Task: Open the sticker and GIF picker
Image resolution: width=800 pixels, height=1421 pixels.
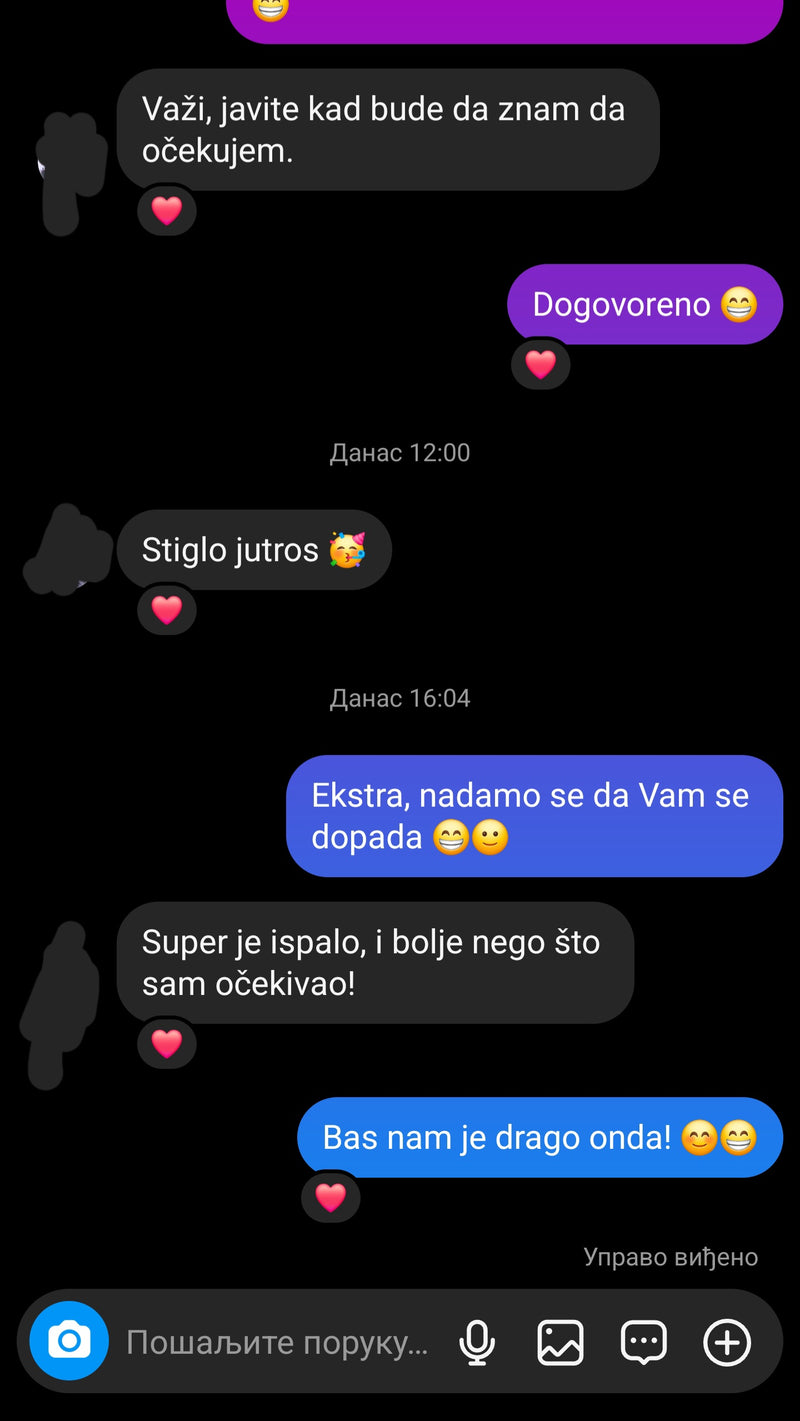Action: 643,1342
